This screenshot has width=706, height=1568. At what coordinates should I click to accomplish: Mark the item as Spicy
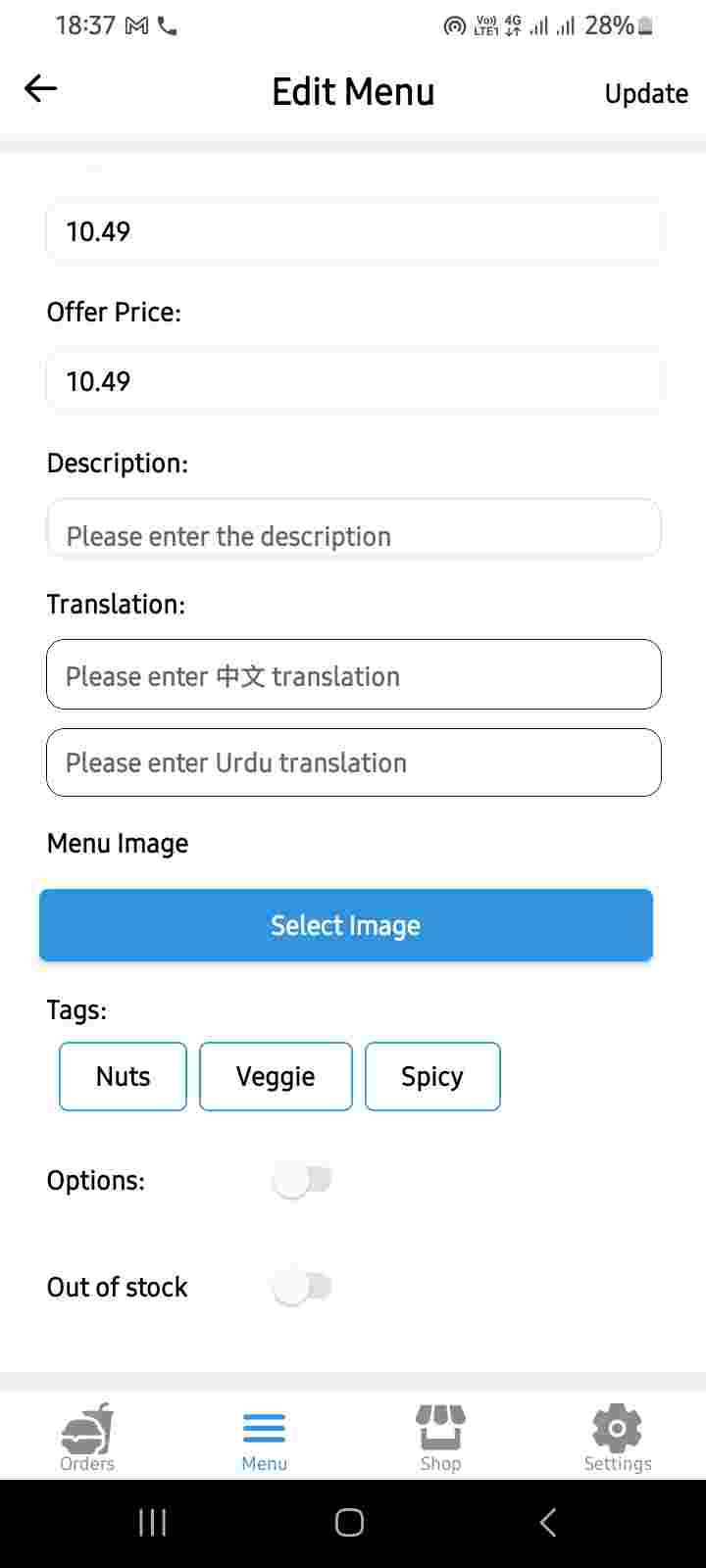tap(432, 1076)
